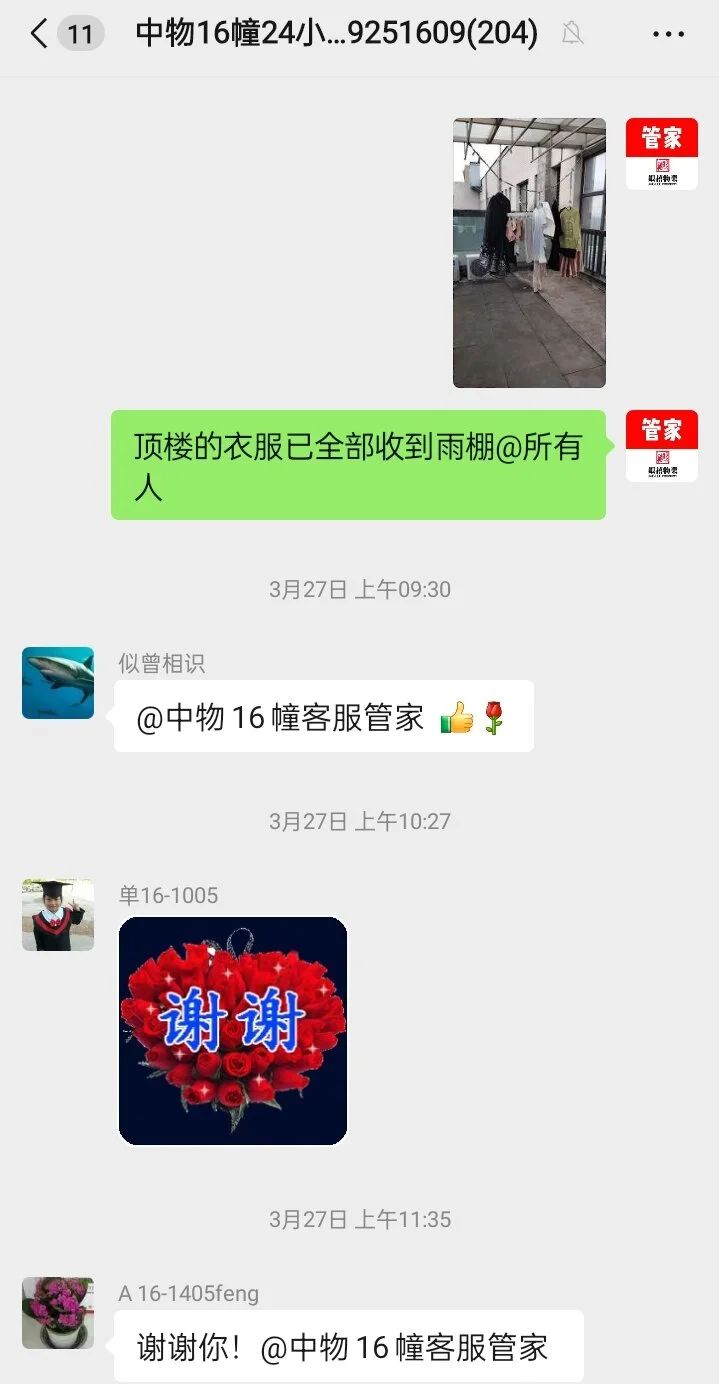The width and height of the screenshot is (719, 1384).
Task: Open 单16-1005's avatar profile
Action: [x=58, y=915]
